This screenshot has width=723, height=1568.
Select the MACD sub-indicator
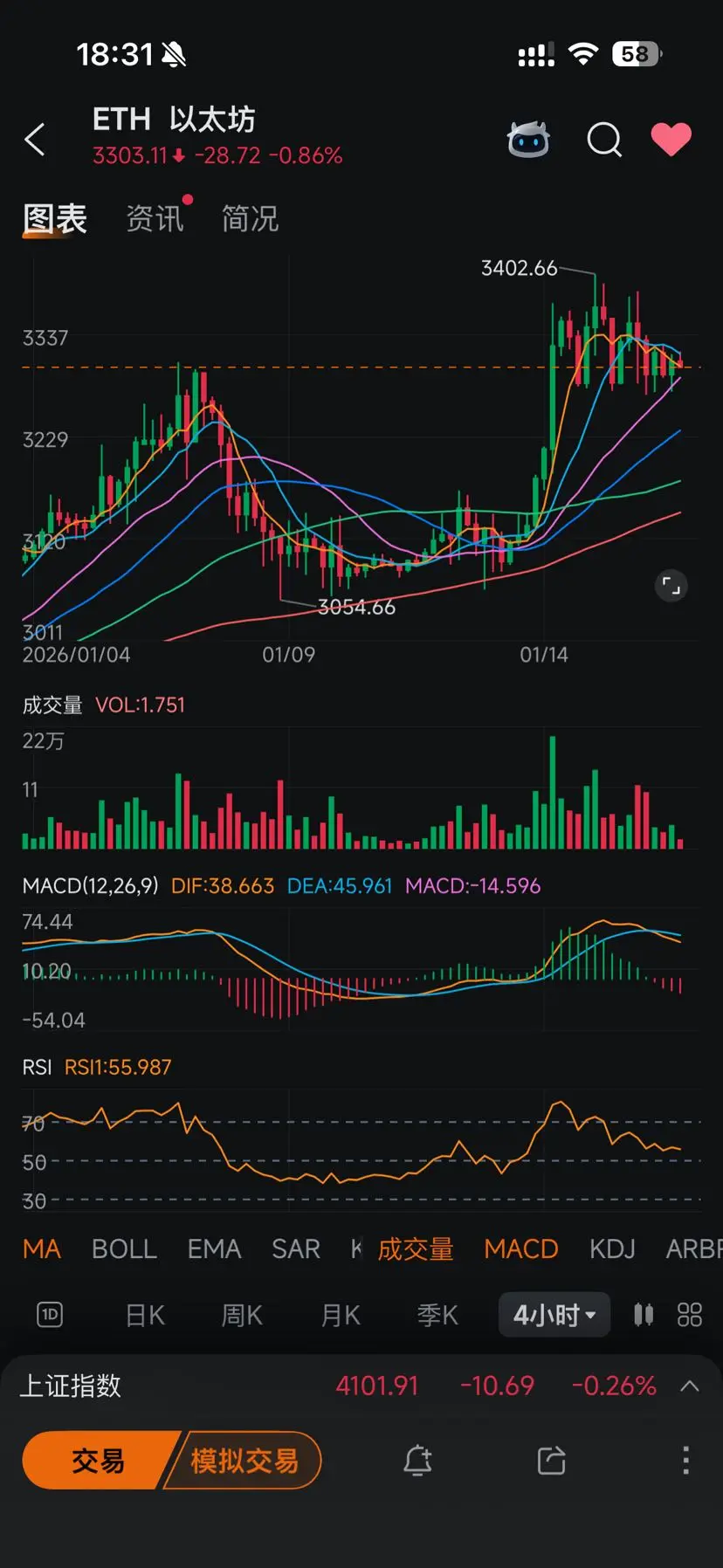(520, 1249)
